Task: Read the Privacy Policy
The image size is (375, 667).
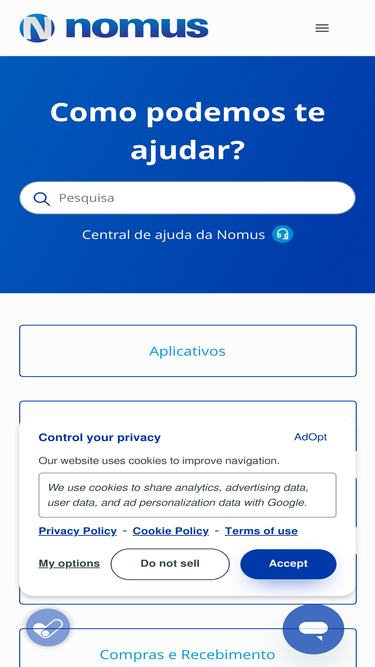Action: click(x=77, y=531)
